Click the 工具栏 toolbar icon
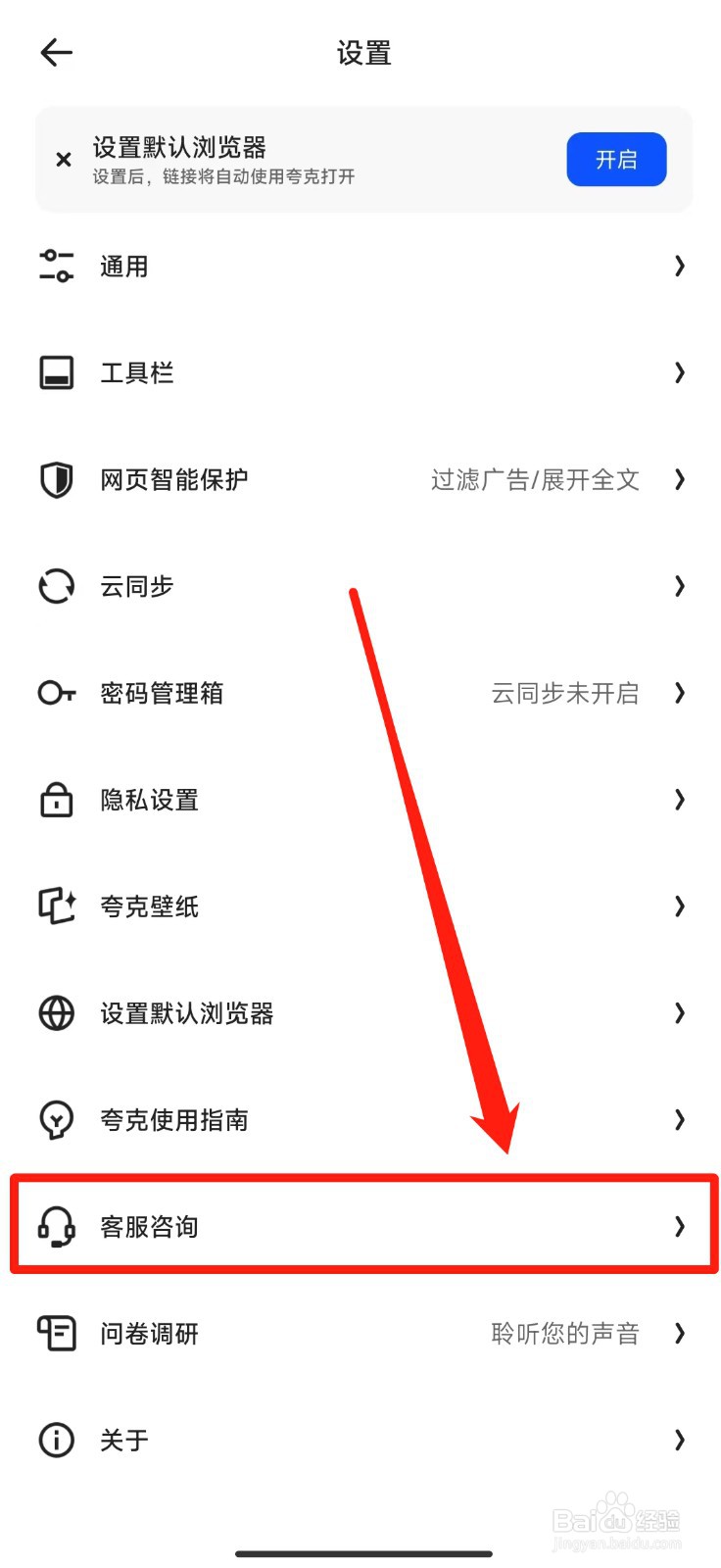Viewport: 721px width, 1568px height. (56, 372)
